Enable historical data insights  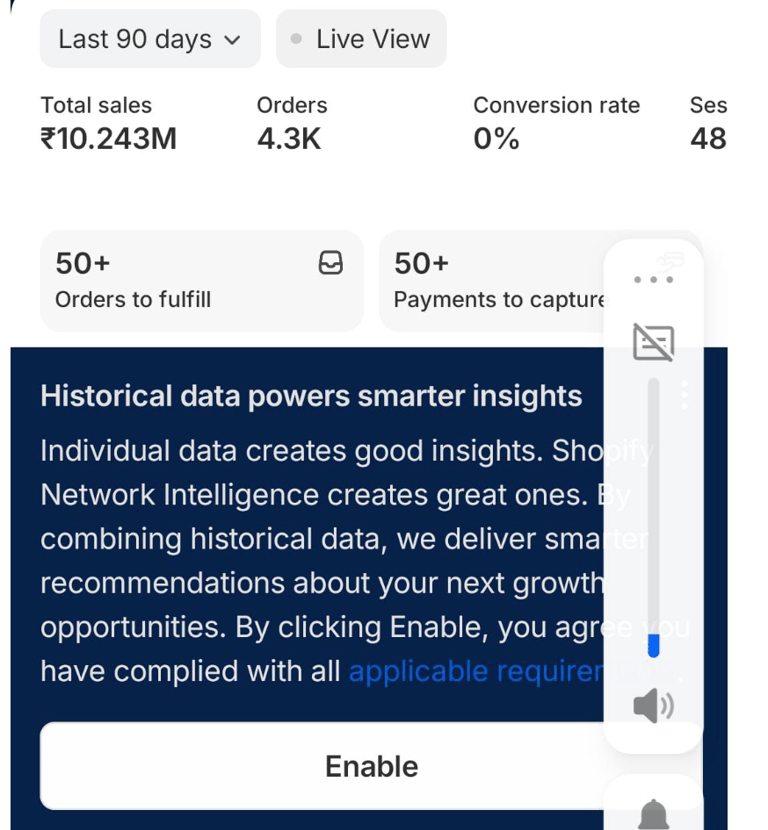tap(371, 766)
